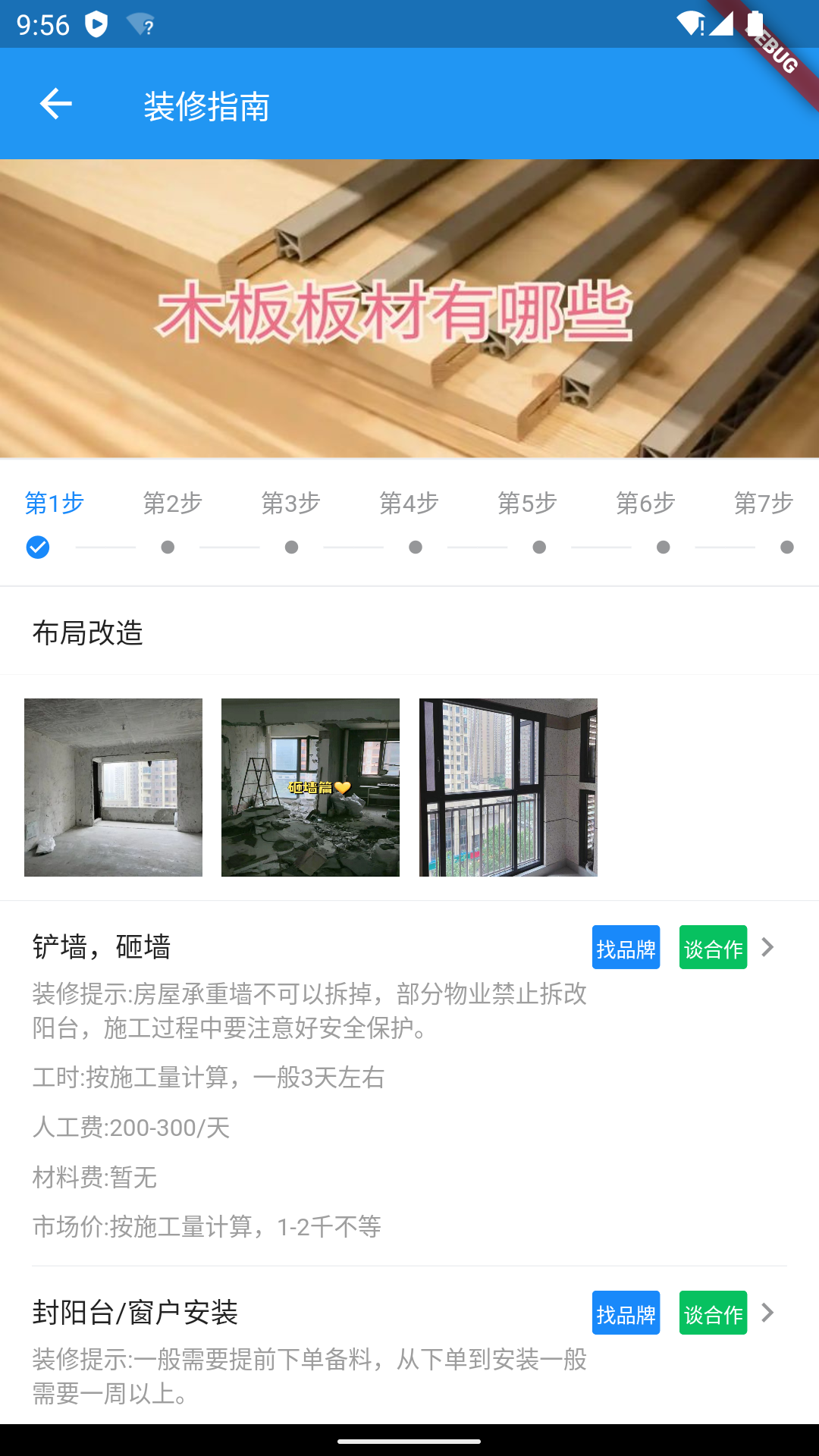Click the checkmark icon on step 第1步
This screenshot has height=1456, width=819.
(x=36, y=545)
